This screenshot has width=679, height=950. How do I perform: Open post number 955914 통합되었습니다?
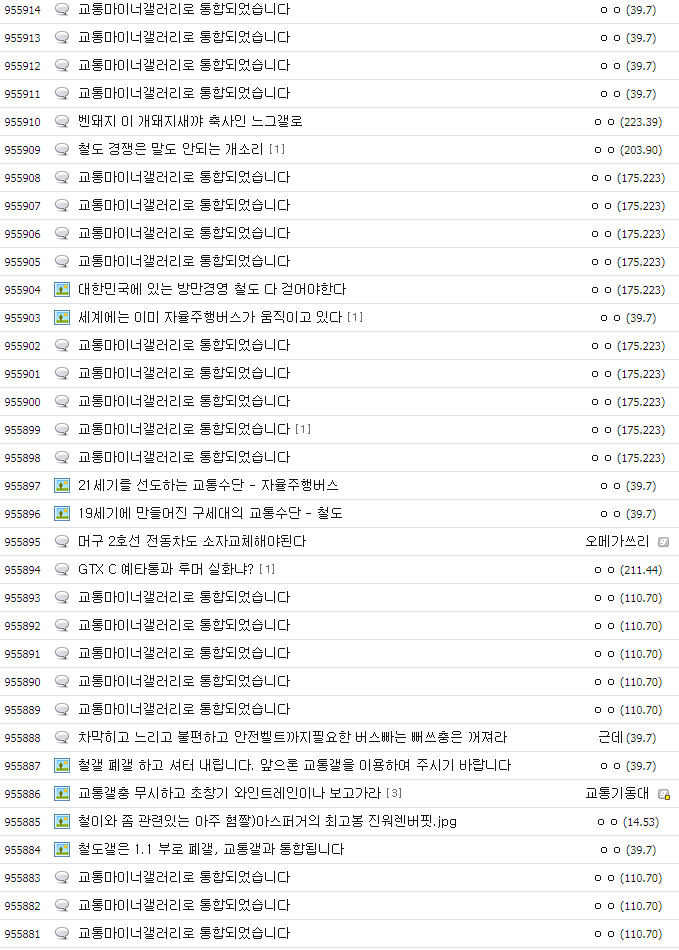coord(184,9)
